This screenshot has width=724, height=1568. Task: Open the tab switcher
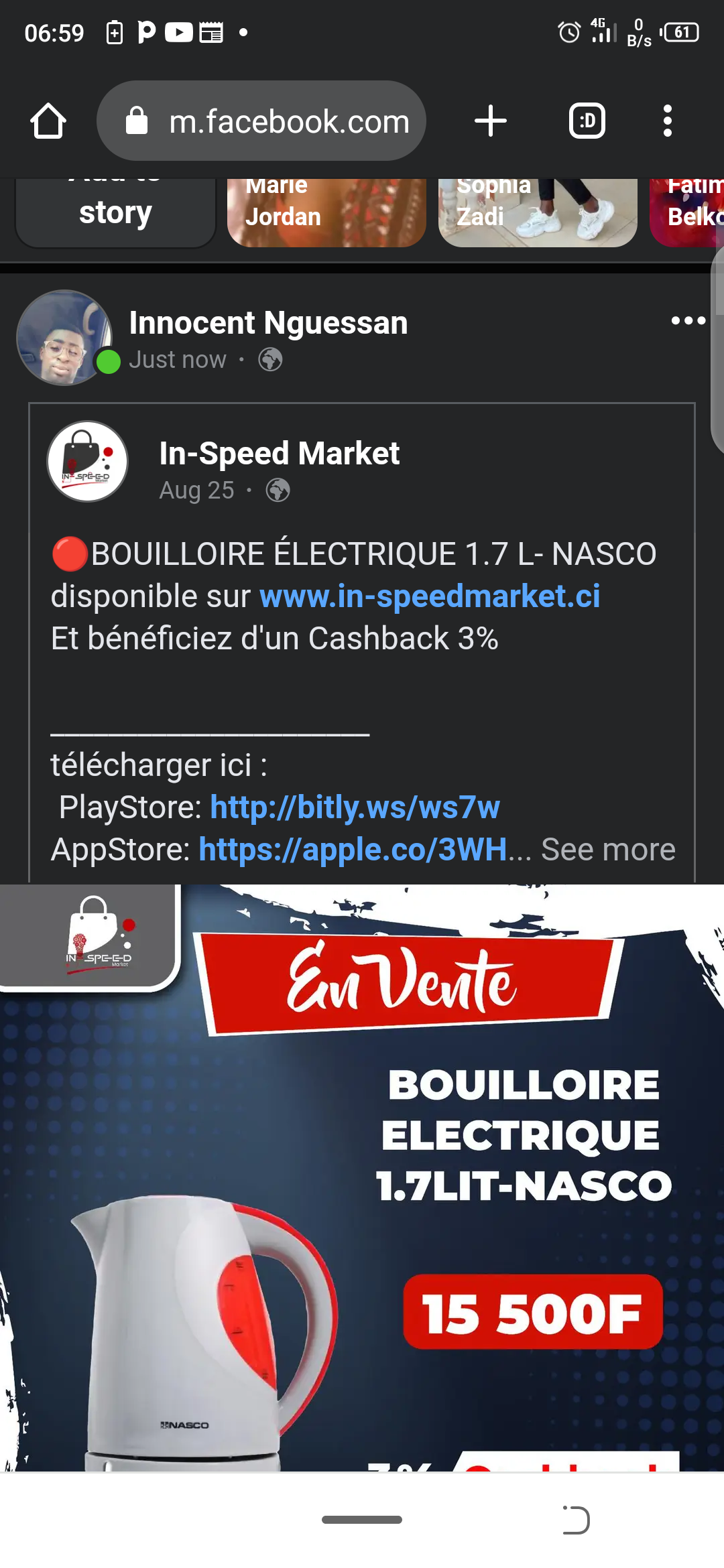587,121
